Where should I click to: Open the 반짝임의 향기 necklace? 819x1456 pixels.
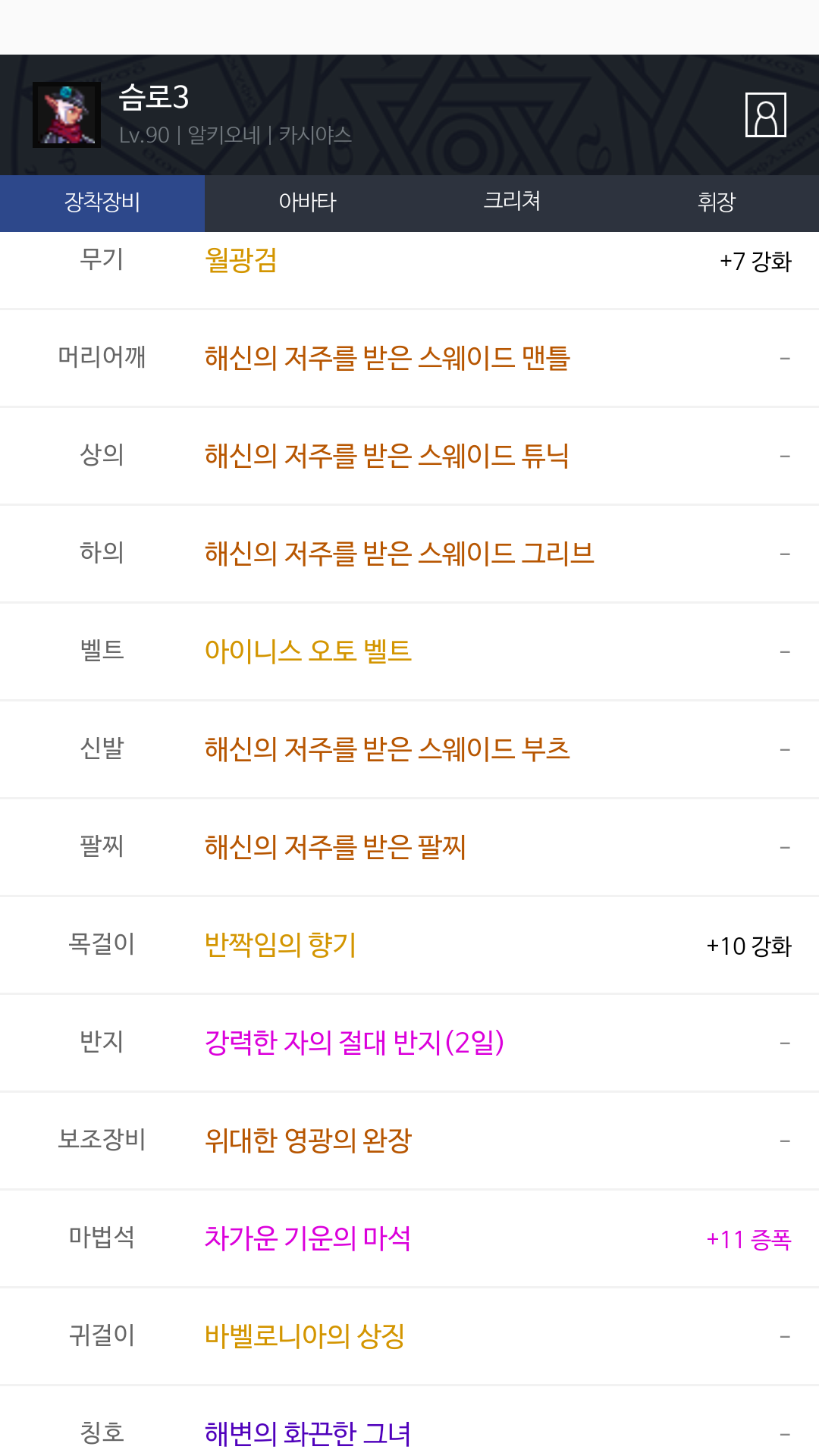281,945
